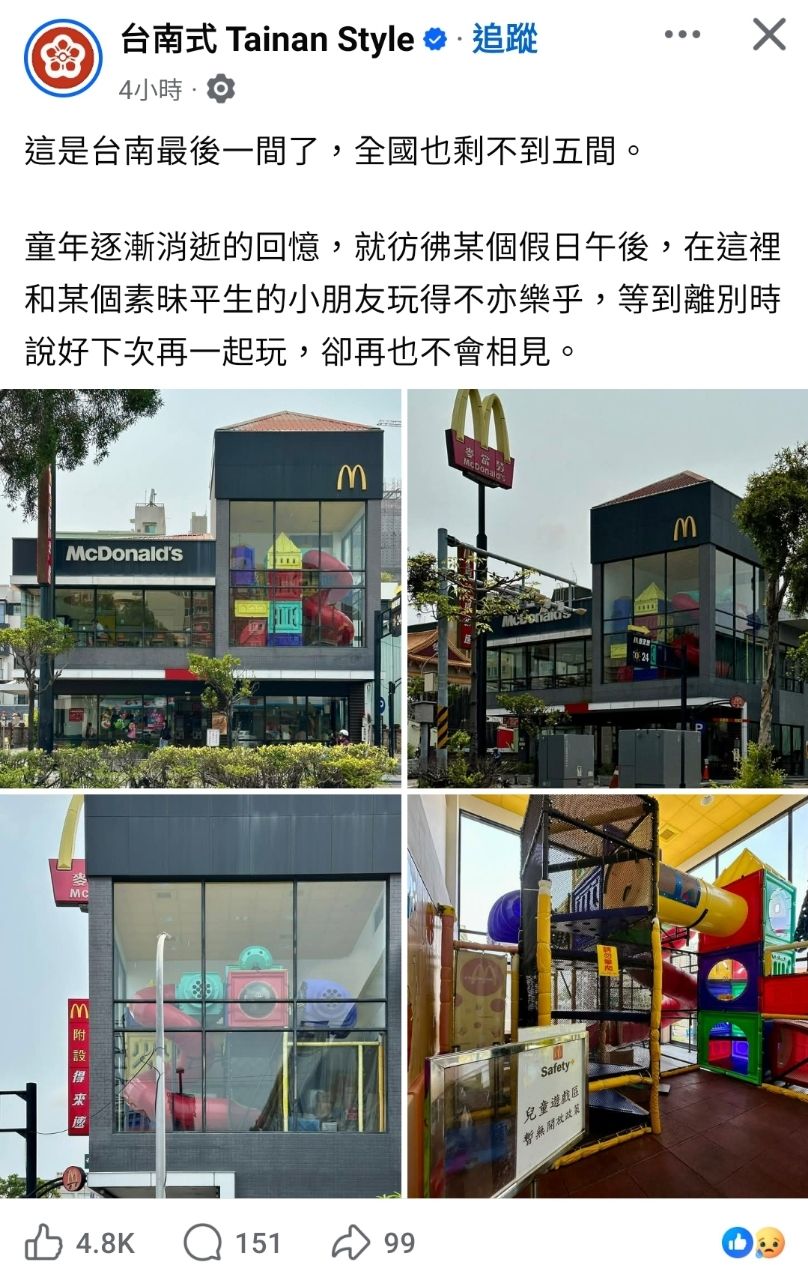Open the playground window photo at bottom left
The width and height of the screenshot is (808, 1280).
coord(200,995)
